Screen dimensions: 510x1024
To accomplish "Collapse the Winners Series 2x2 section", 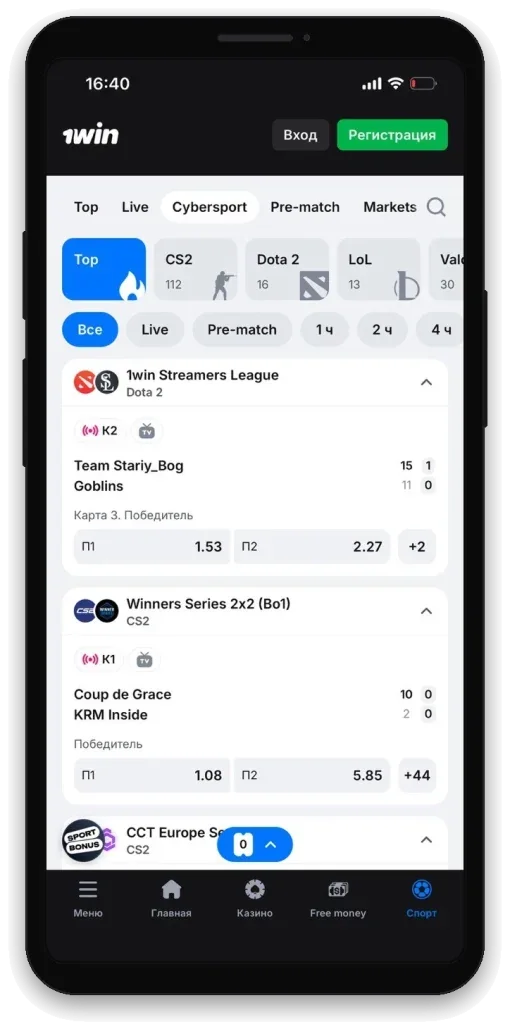I will click(x=426, y=611).
